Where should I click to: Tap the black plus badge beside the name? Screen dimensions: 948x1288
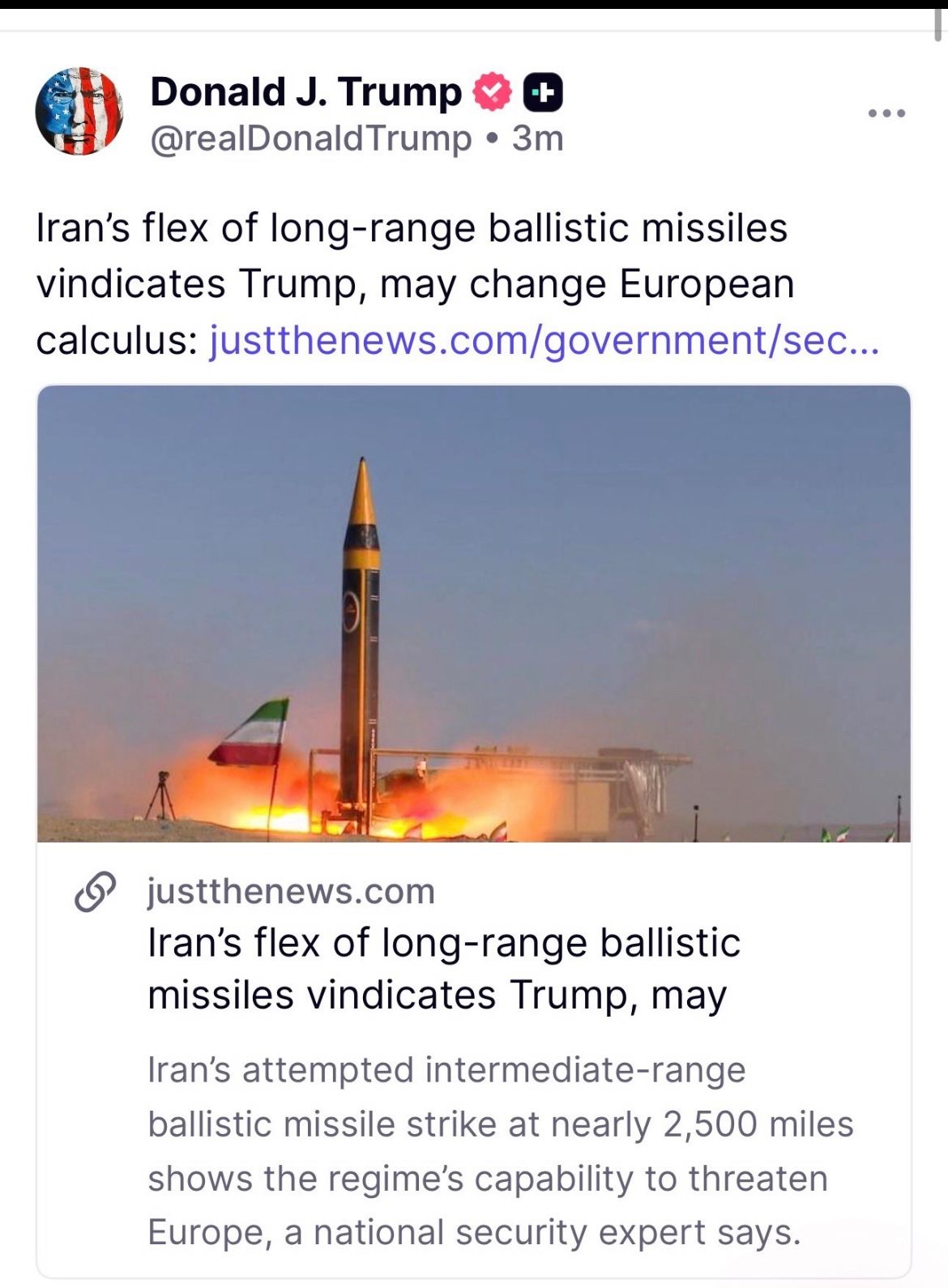click(x=543, y=92)
